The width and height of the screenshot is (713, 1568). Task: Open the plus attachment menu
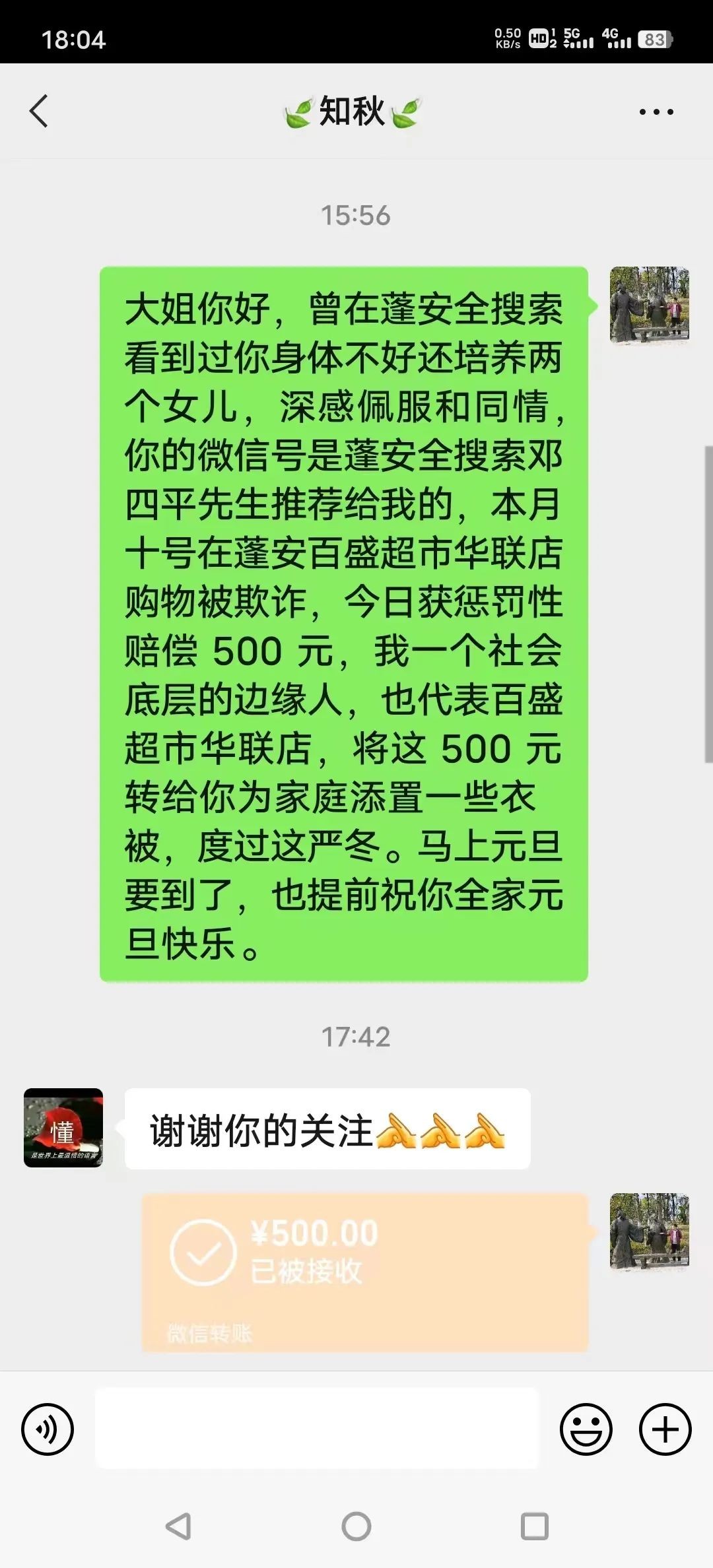pos(665,1429)
